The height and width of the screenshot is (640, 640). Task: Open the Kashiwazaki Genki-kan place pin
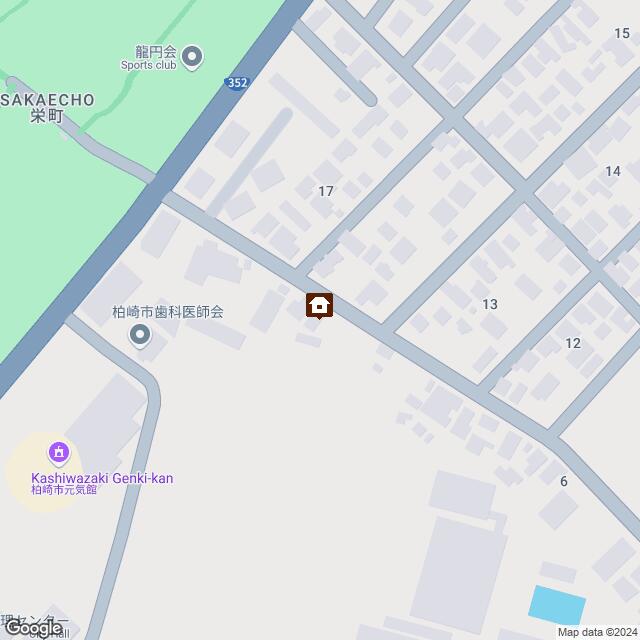click(x=59, y=455)
